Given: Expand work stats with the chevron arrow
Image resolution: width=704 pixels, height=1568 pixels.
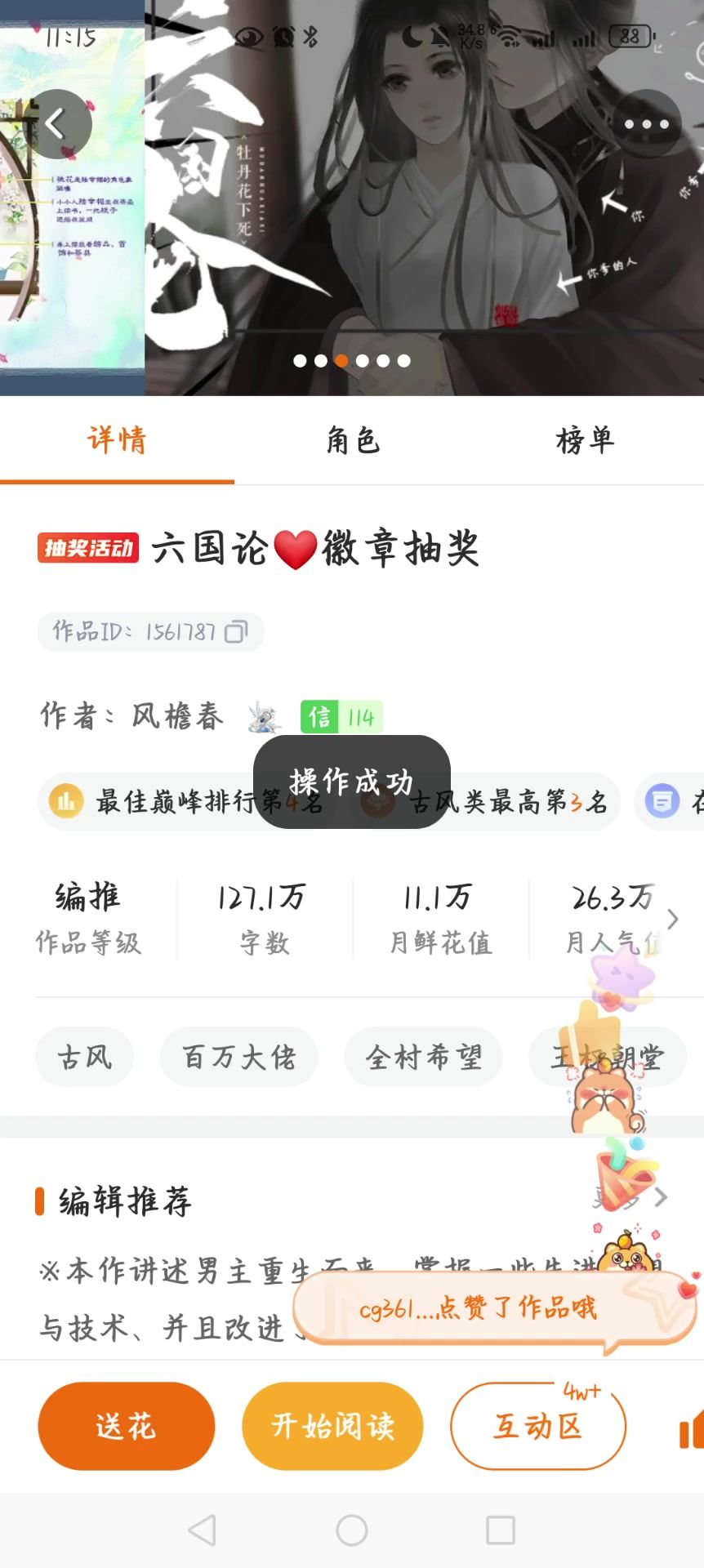Looking at the screenshot, I should click(x=673, y=920).
